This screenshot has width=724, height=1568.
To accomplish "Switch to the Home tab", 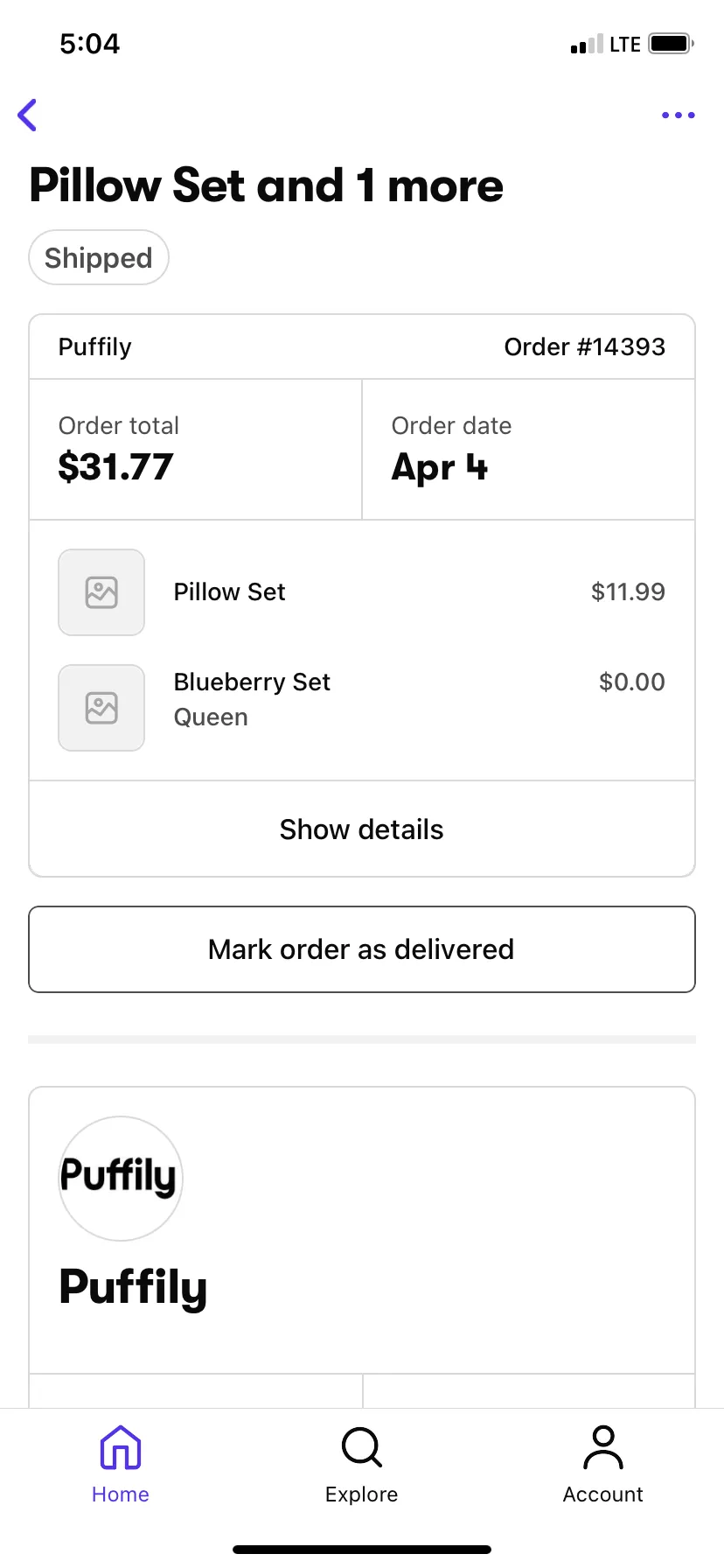I will pyautogui.click(x=121, y=1464).
